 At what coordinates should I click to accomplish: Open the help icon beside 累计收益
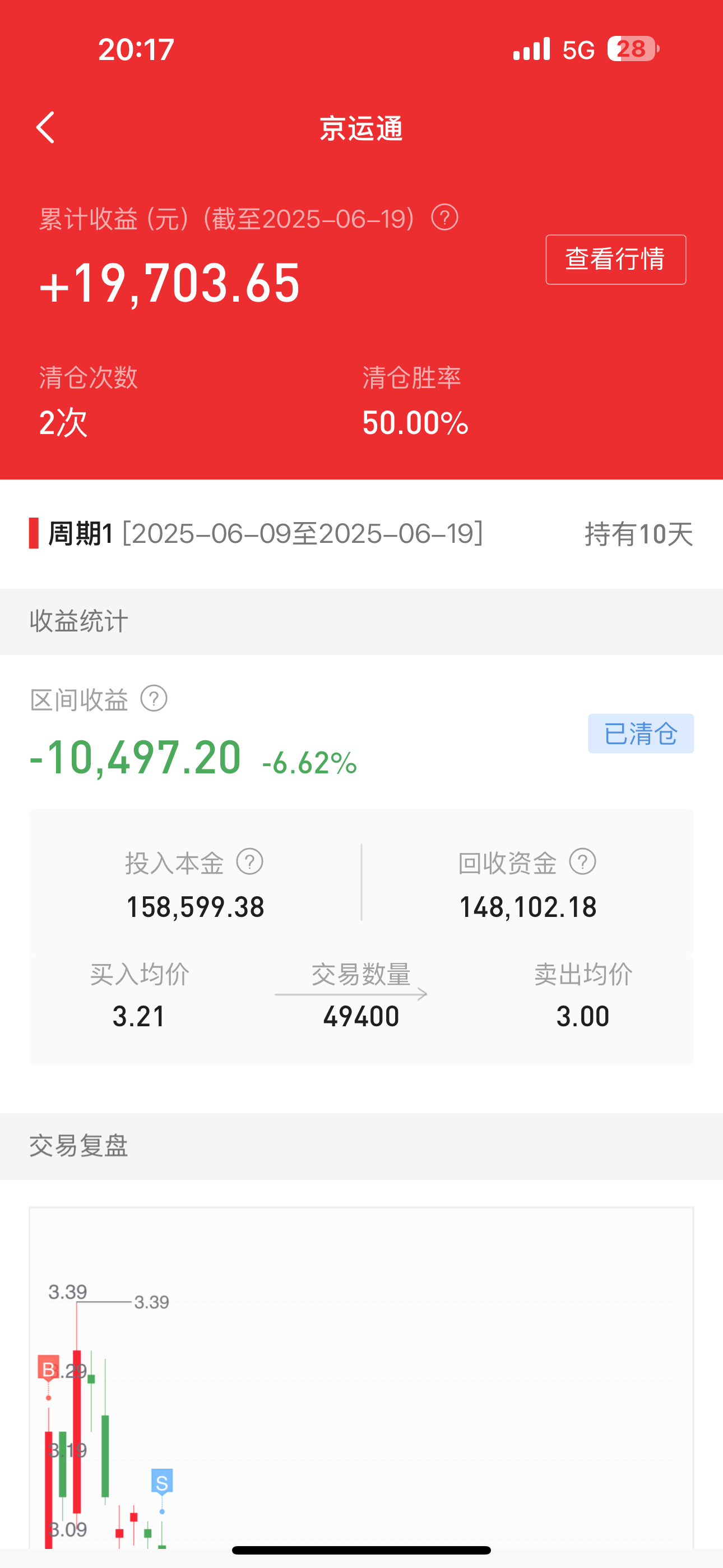(445, 217)
